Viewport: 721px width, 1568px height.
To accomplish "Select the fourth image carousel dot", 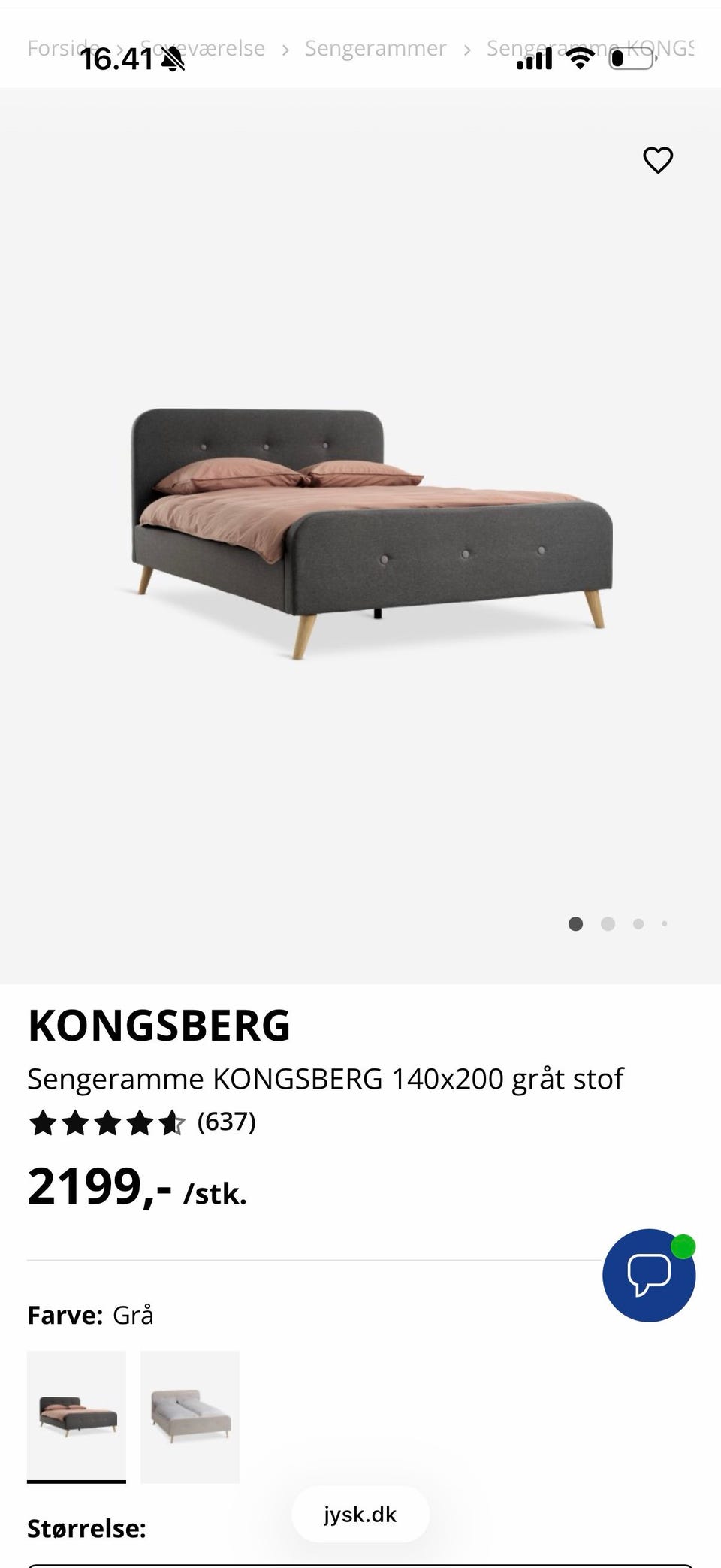I will [x=665, y=923].
